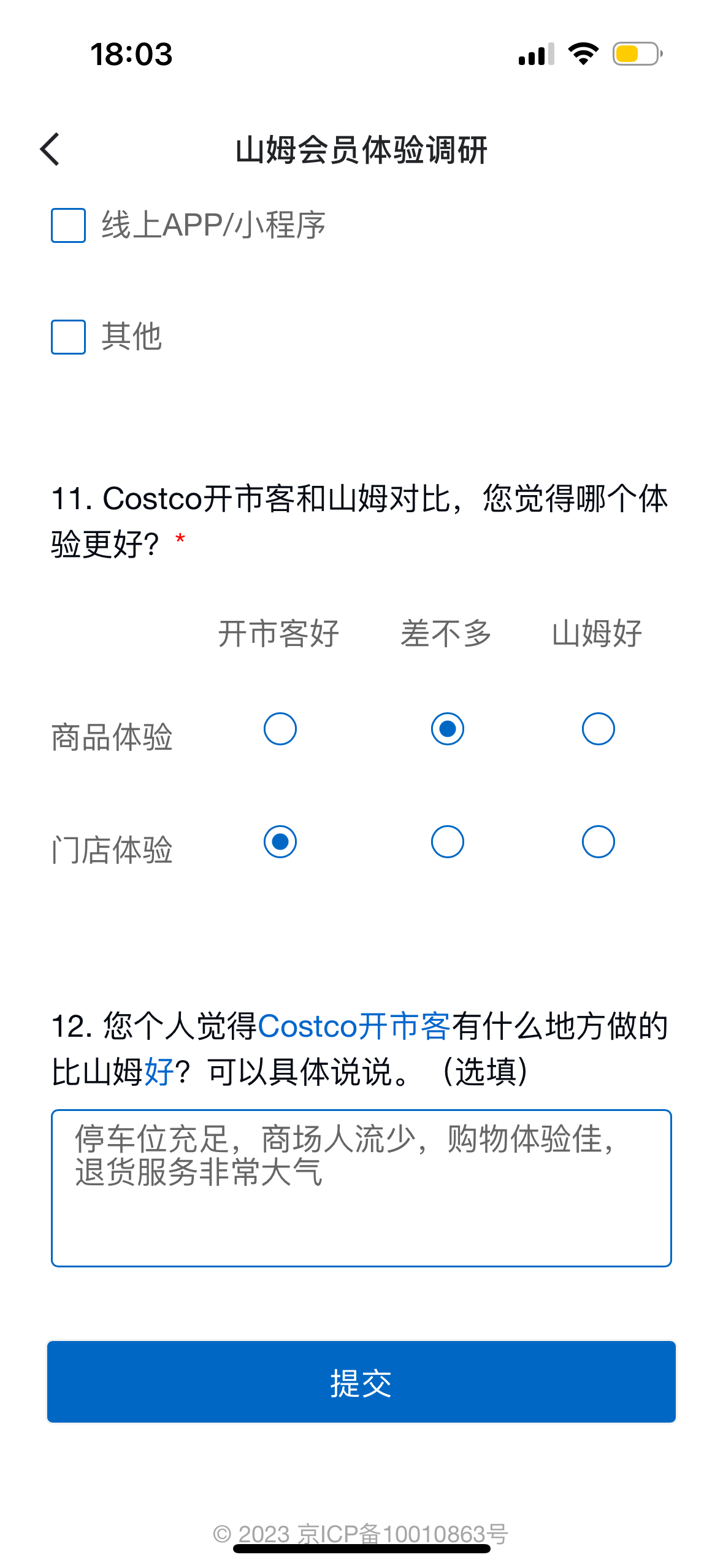Check the 其他 option
The width and height of the screenshot is (723, 1568).
(68, 337)
